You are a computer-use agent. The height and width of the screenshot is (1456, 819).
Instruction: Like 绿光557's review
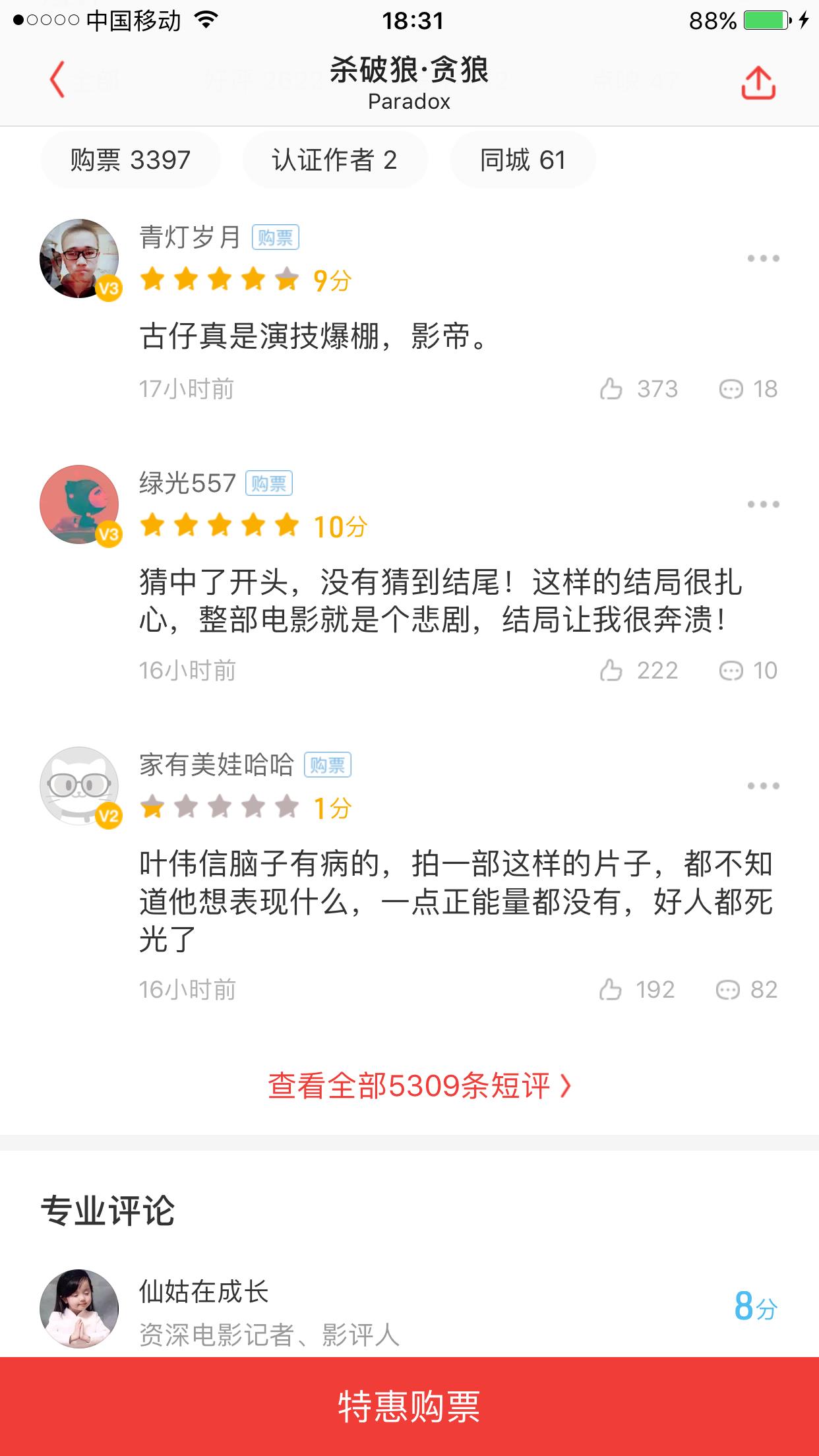(x=612, y=671)
